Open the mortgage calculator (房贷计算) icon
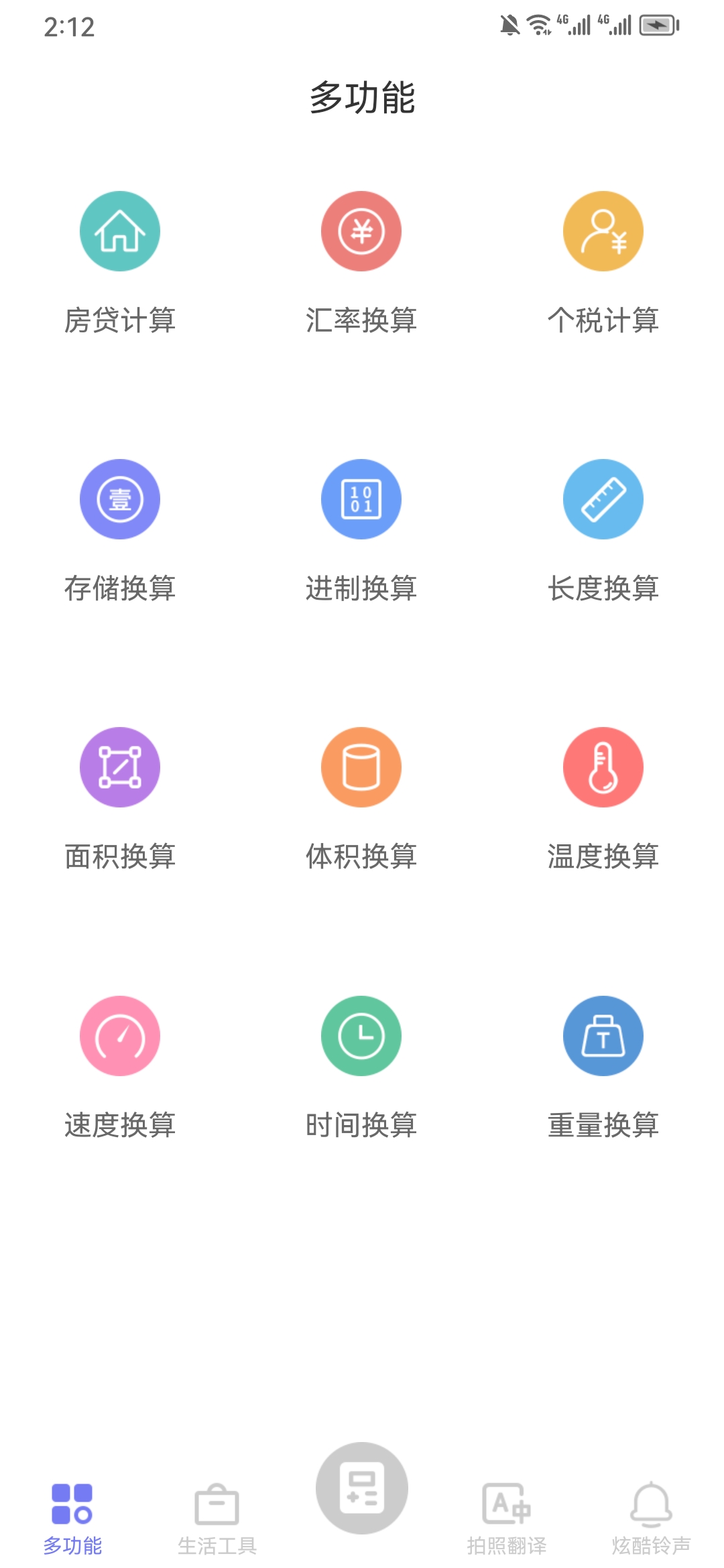 click(119, 231)
